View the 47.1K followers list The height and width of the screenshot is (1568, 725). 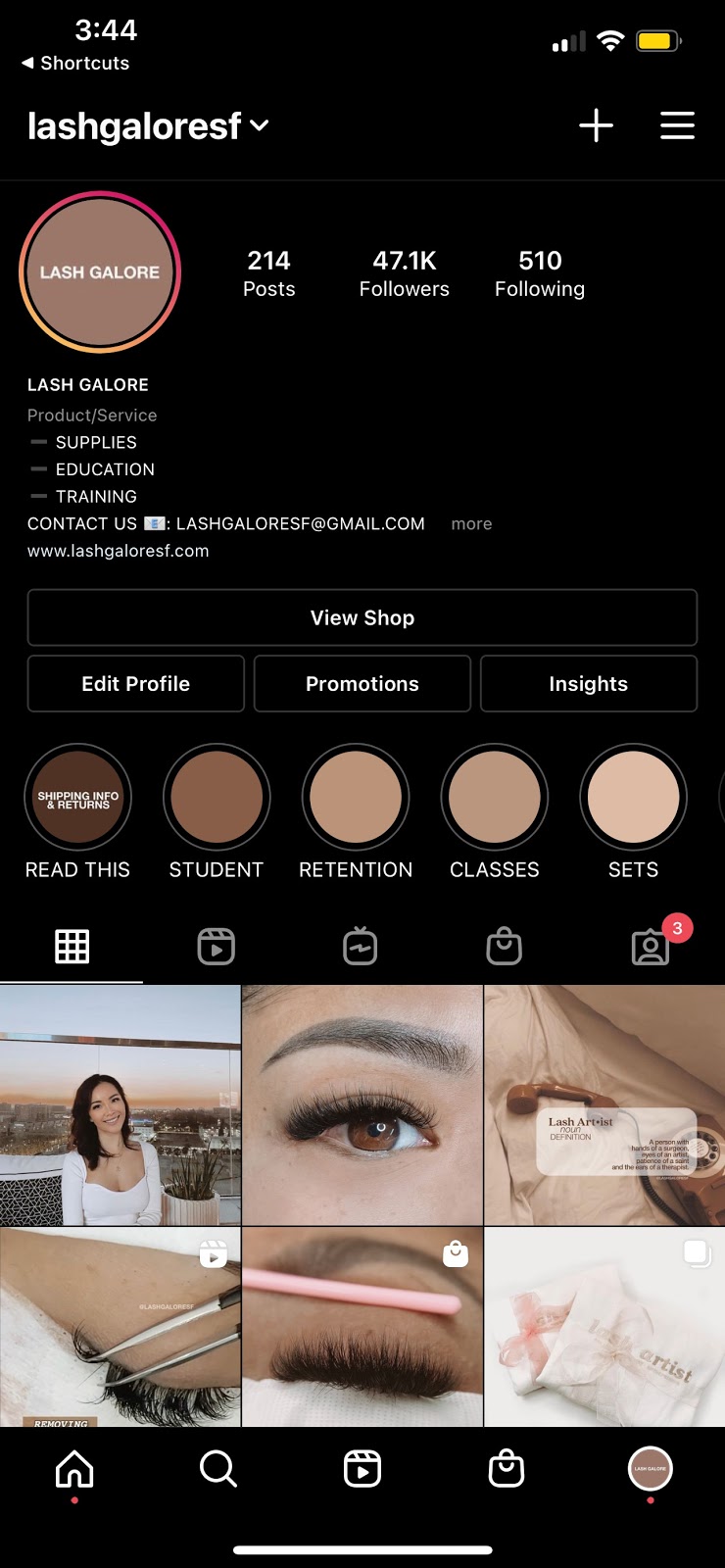click(x=404, y=273)
